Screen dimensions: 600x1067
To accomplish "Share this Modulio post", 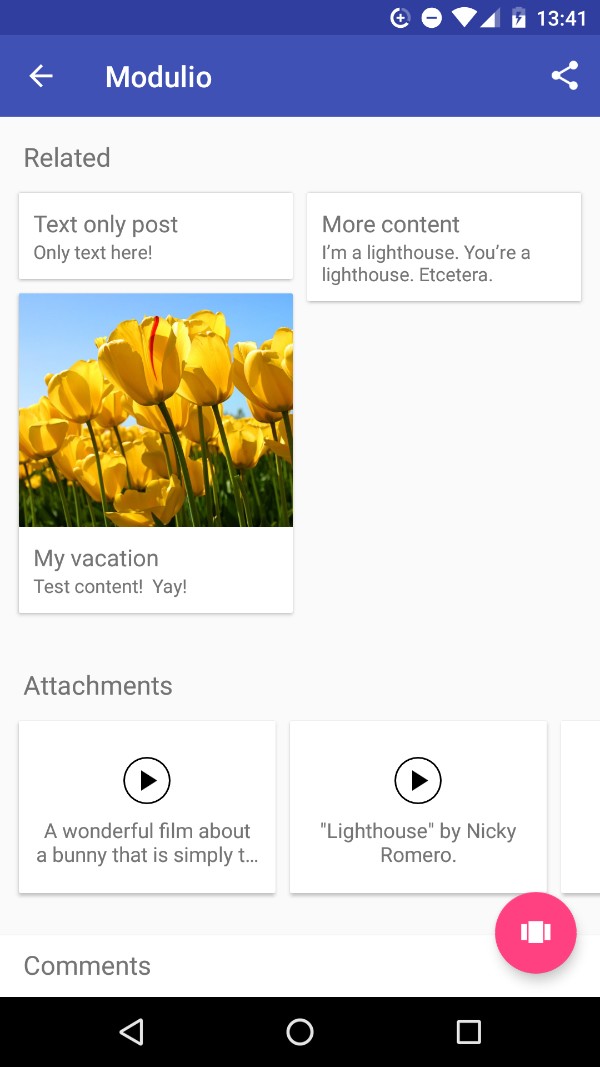I will [564, 76].
